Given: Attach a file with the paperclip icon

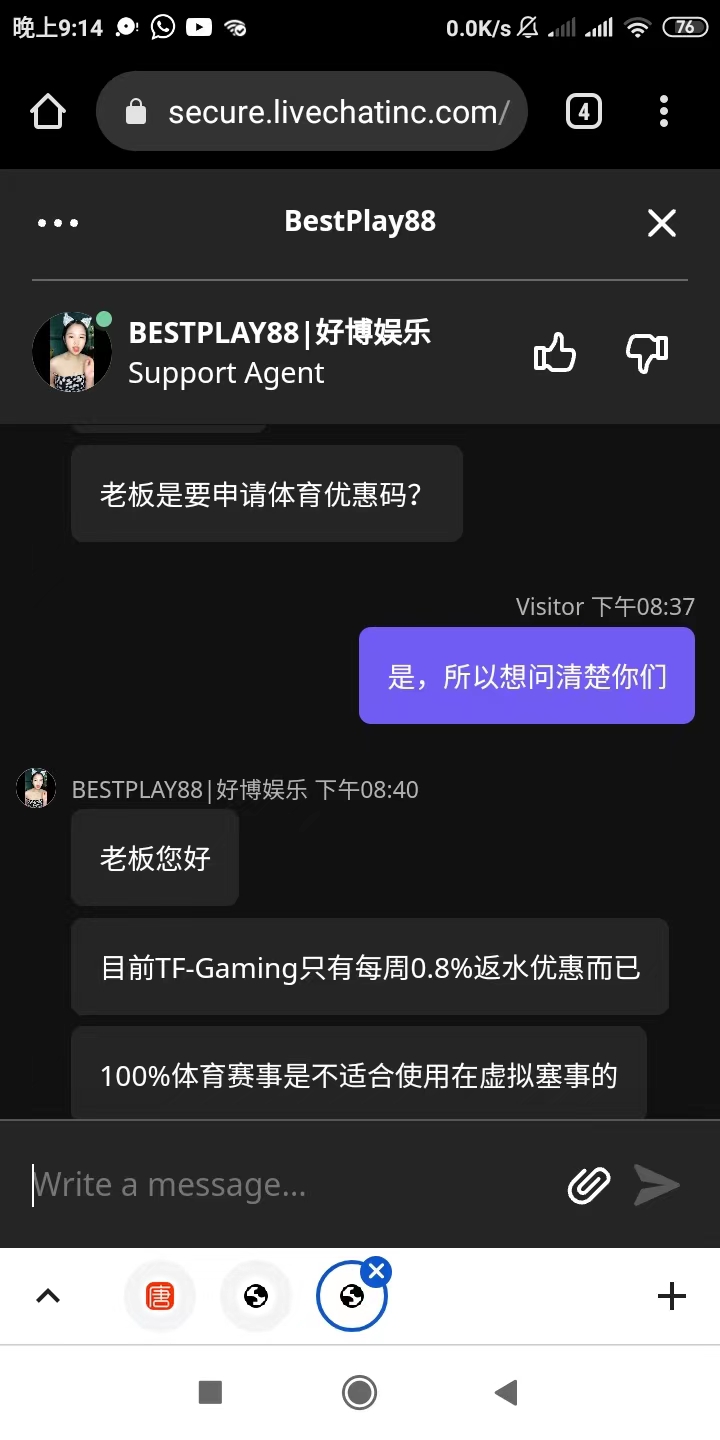Looking at the screenshot, I should pyautogui.click(x=589, y=1185).
